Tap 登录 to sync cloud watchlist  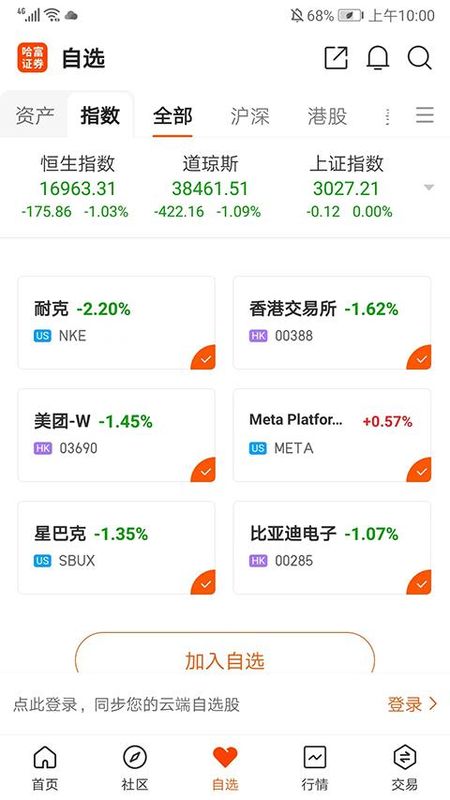click(412, 705)
